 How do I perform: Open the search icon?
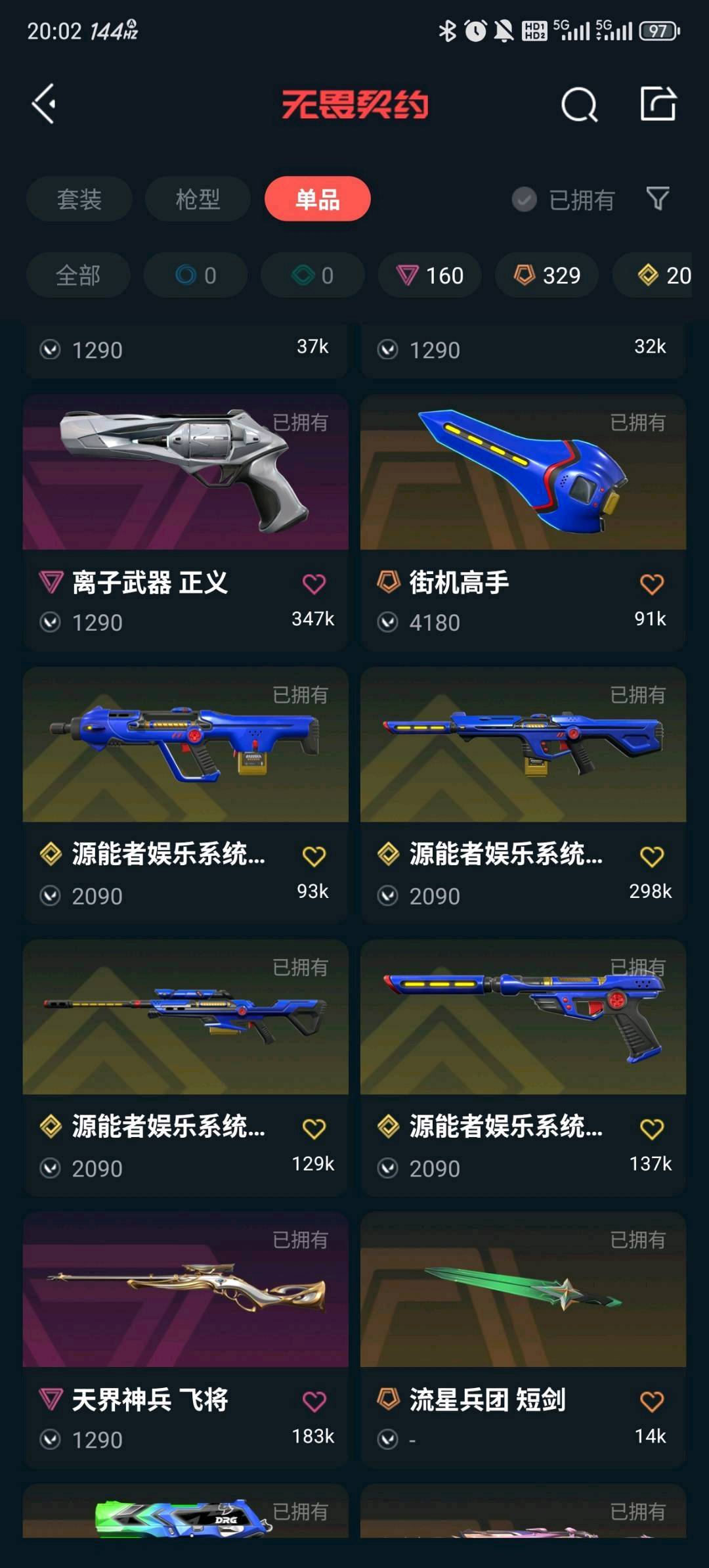(x=579, y=104)
